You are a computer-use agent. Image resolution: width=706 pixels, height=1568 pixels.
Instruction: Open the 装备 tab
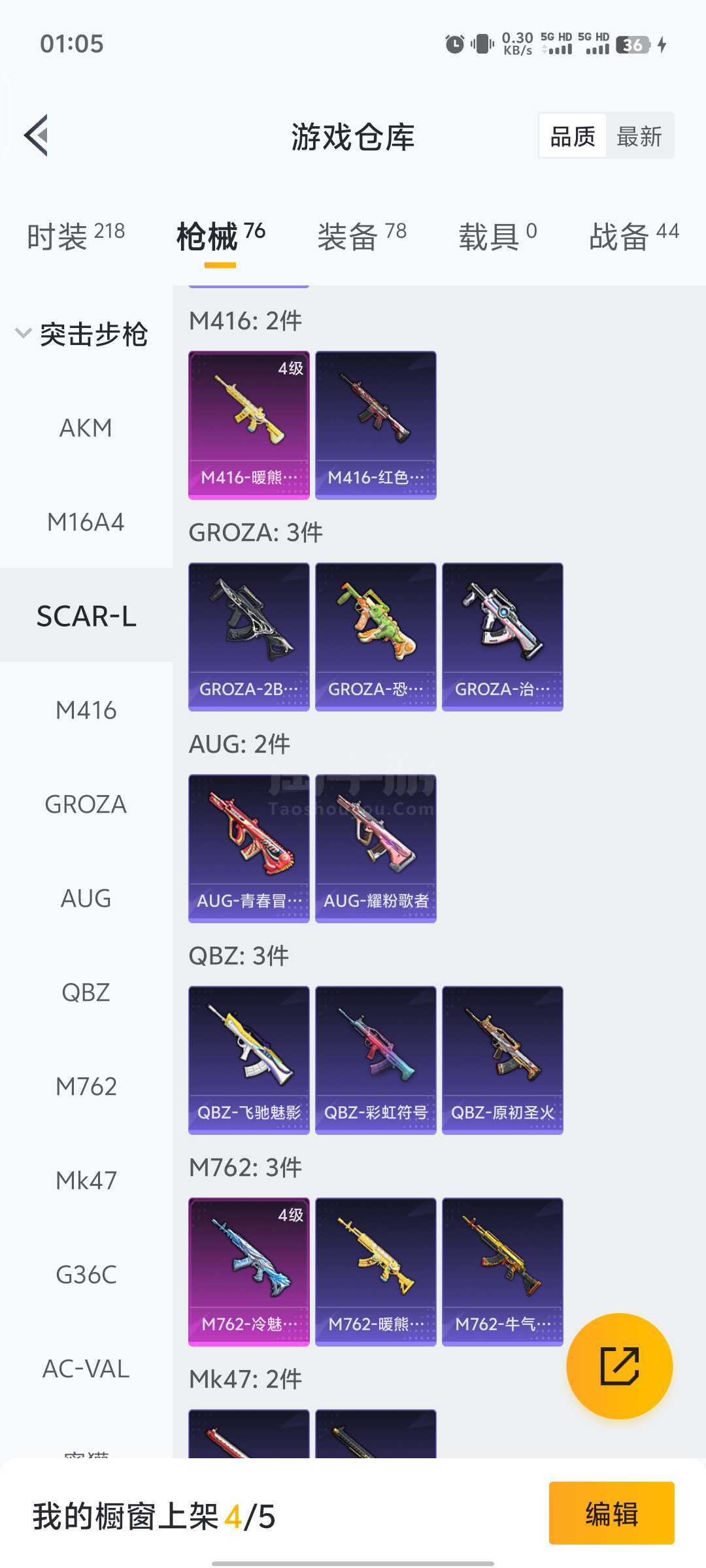pos(362,236)
